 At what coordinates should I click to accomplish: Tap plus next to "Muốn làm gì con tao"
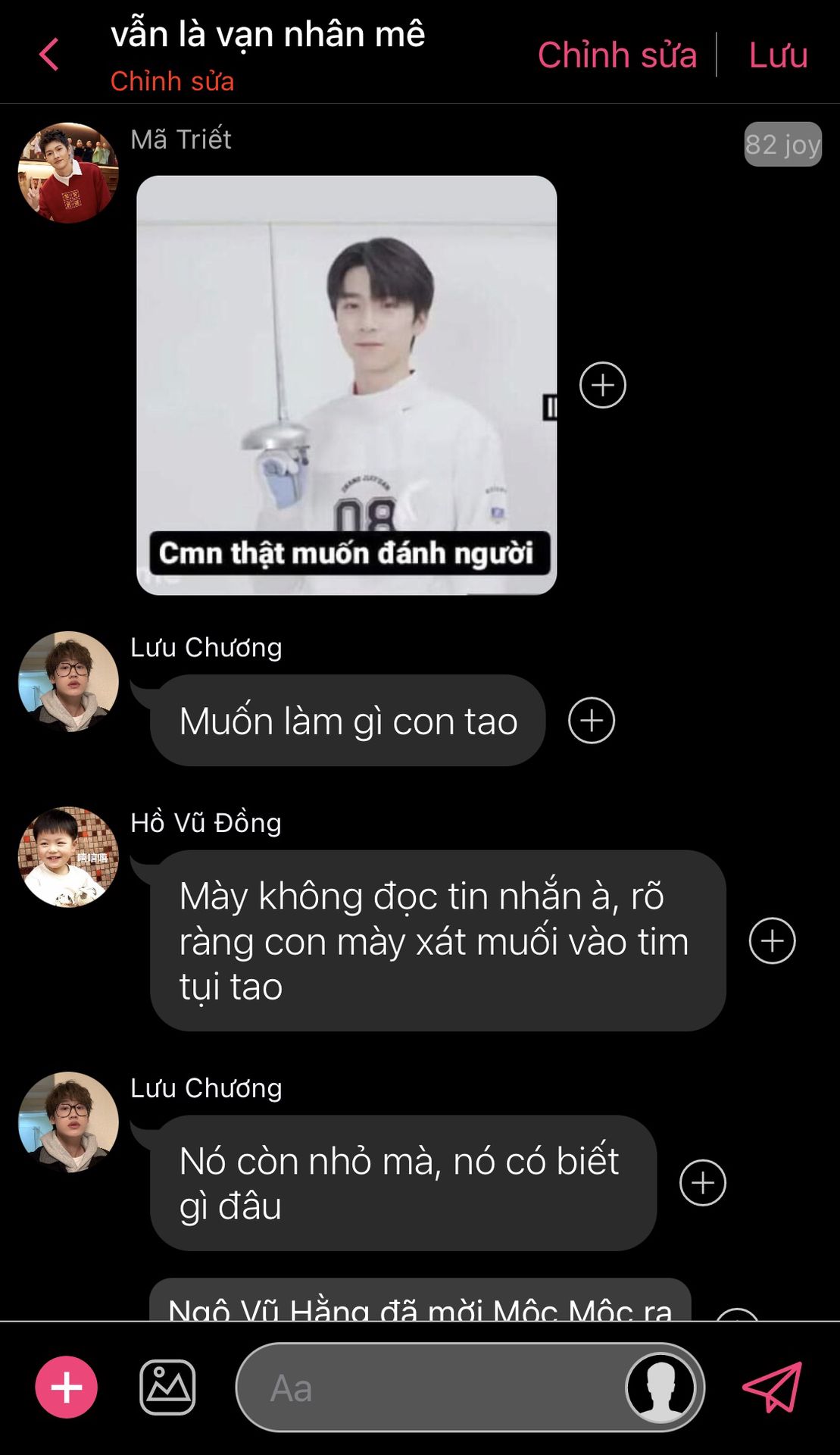pyautogui.click(x=591, y=720)
